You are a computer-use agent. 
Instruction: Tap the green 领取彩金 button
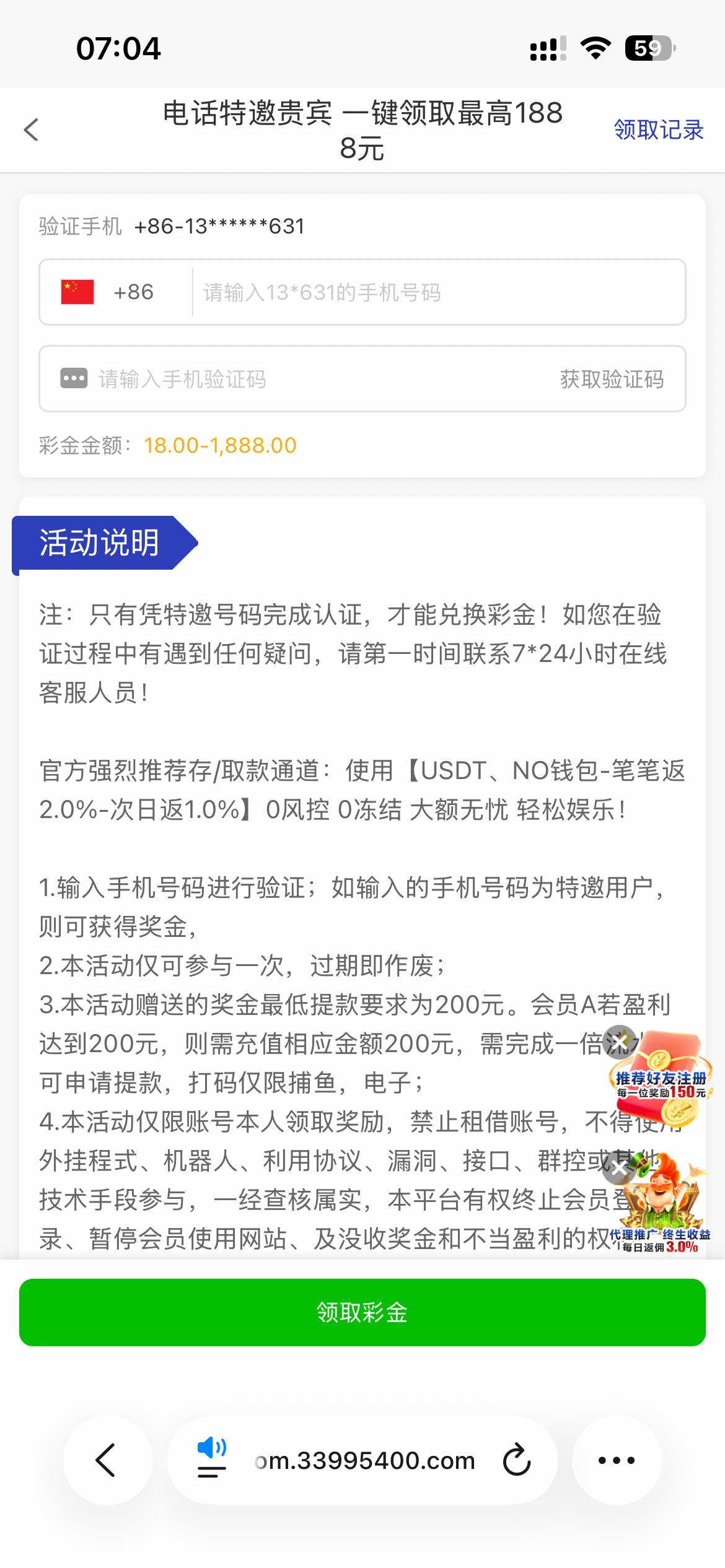pyautogui.click(x=362, y=1312)
